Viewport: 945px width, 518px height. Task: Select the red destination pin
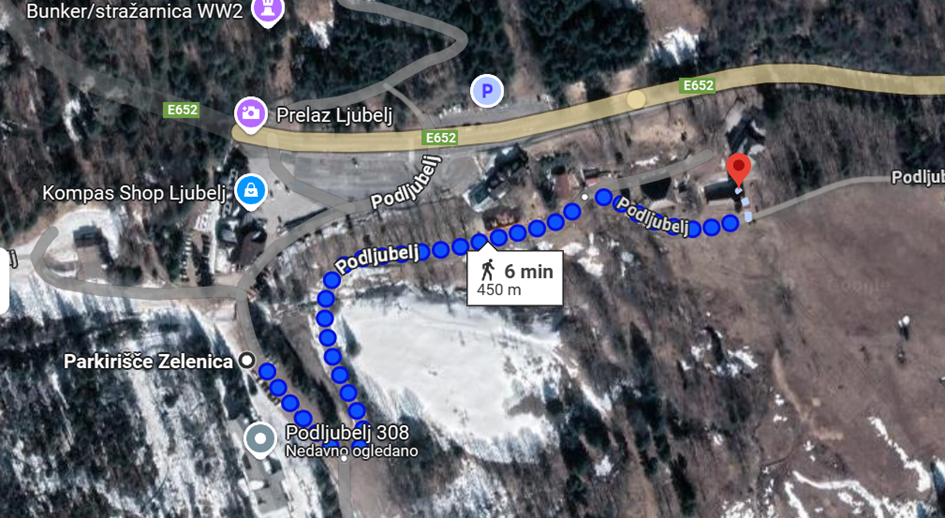tap(738, 170)
